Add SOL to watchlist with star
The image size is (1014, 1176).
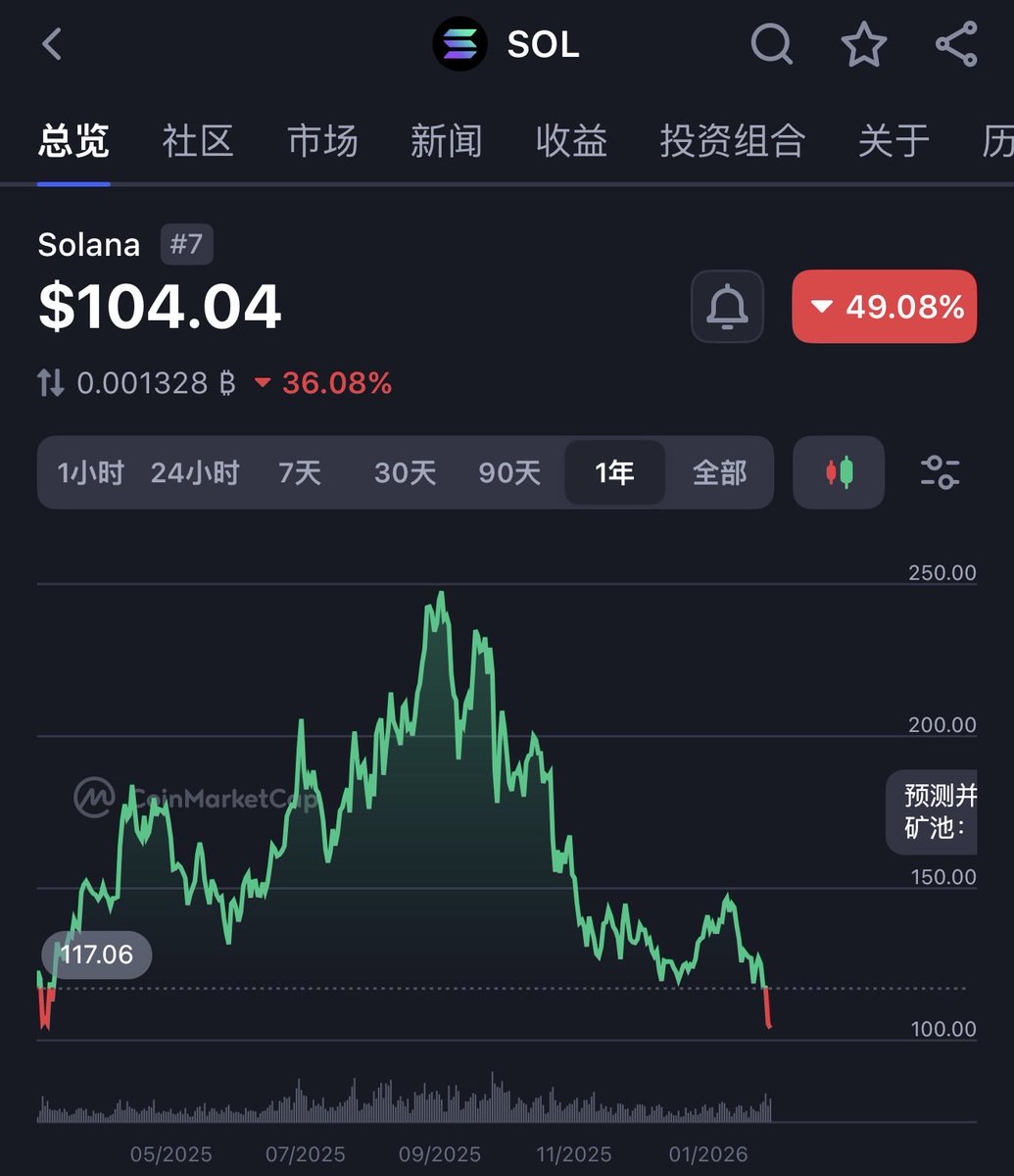863,45
